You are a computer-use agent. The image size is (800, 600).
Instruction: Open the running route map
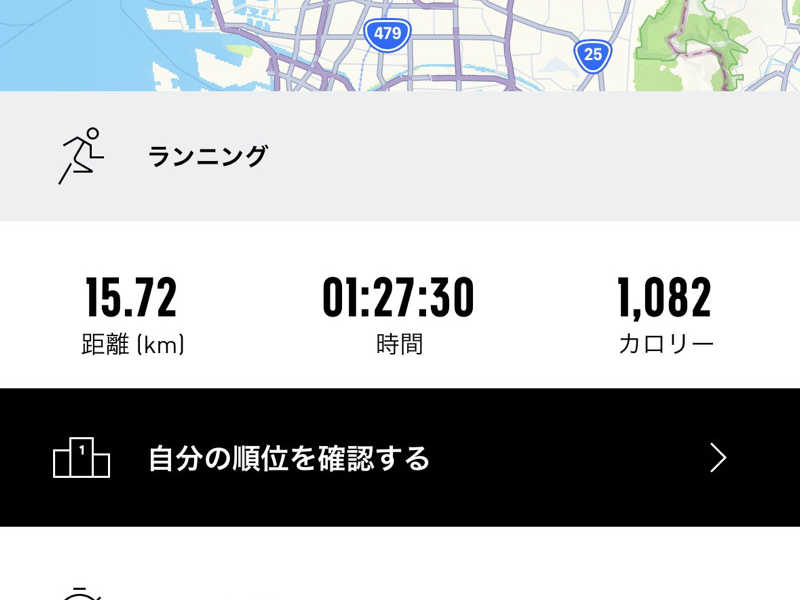[x=400, y=45]
